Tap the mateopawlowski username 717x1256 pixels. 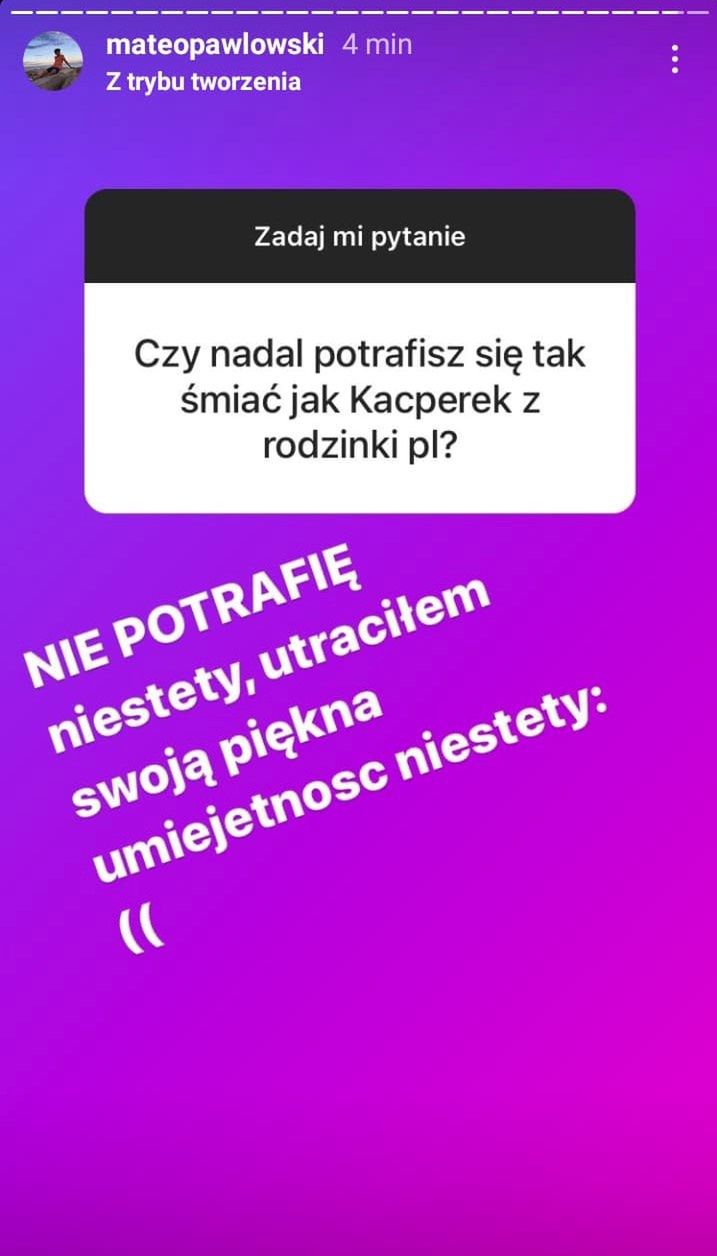click(x=215, y=46)
